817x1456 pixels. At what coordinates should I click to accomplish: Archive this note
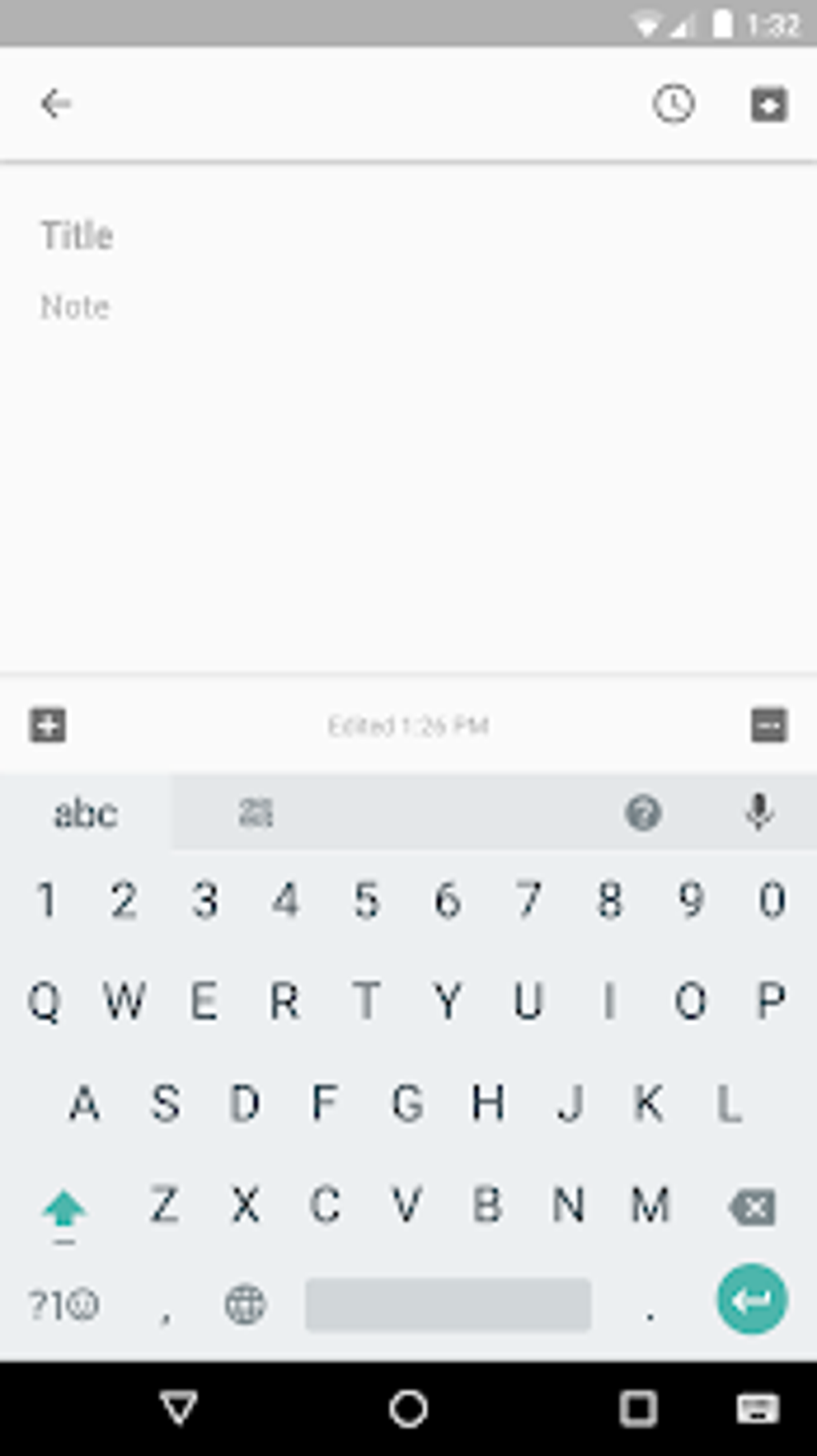tap(769, 105)
